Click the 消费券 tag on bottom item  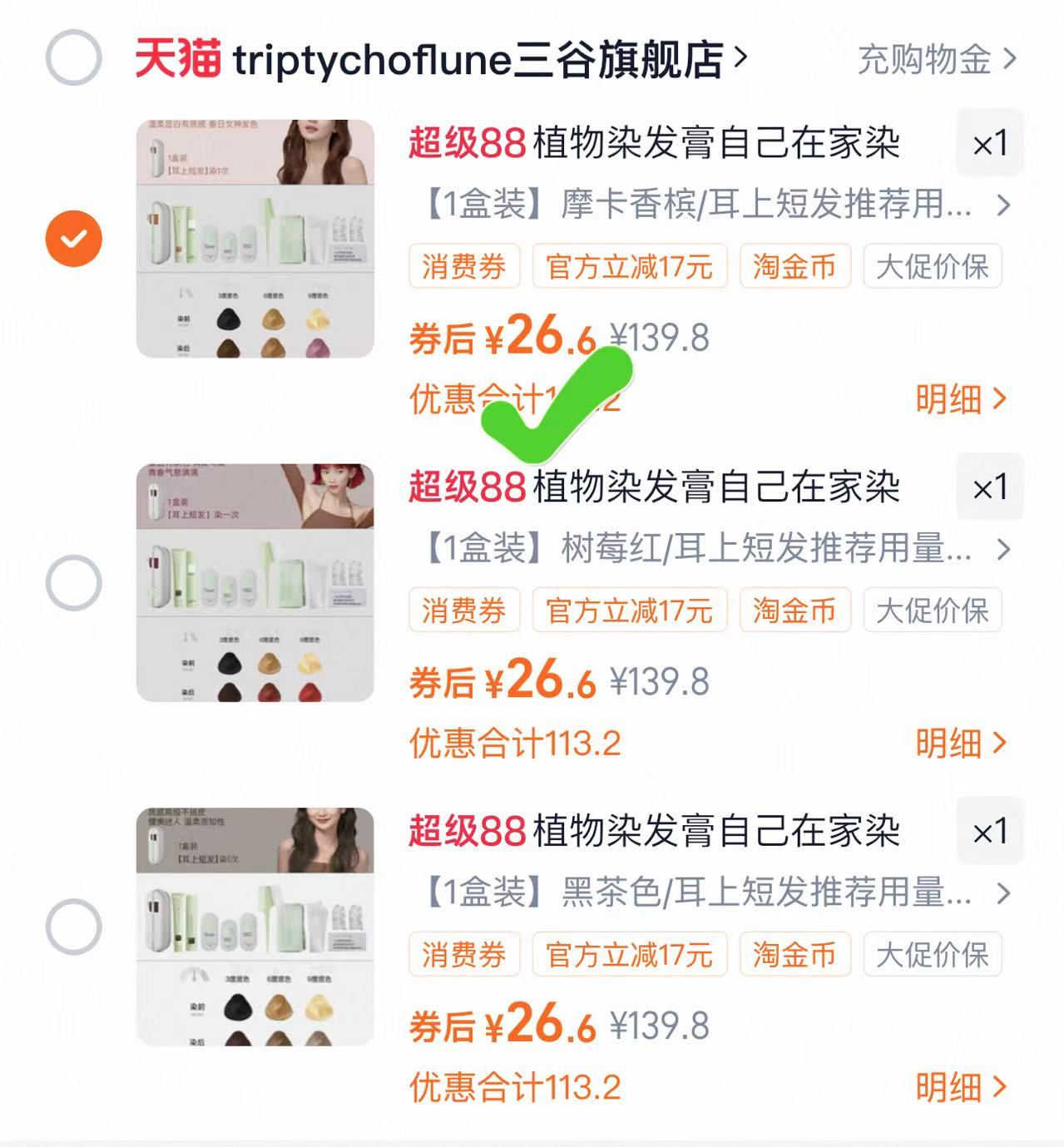coord(463,955)
